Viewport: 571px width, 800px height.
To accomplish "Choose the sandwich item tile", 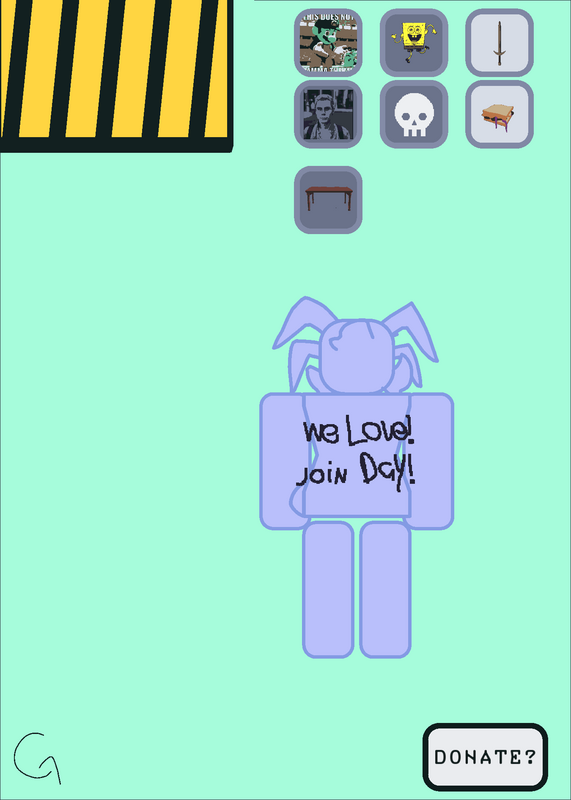I will [500, 114].
